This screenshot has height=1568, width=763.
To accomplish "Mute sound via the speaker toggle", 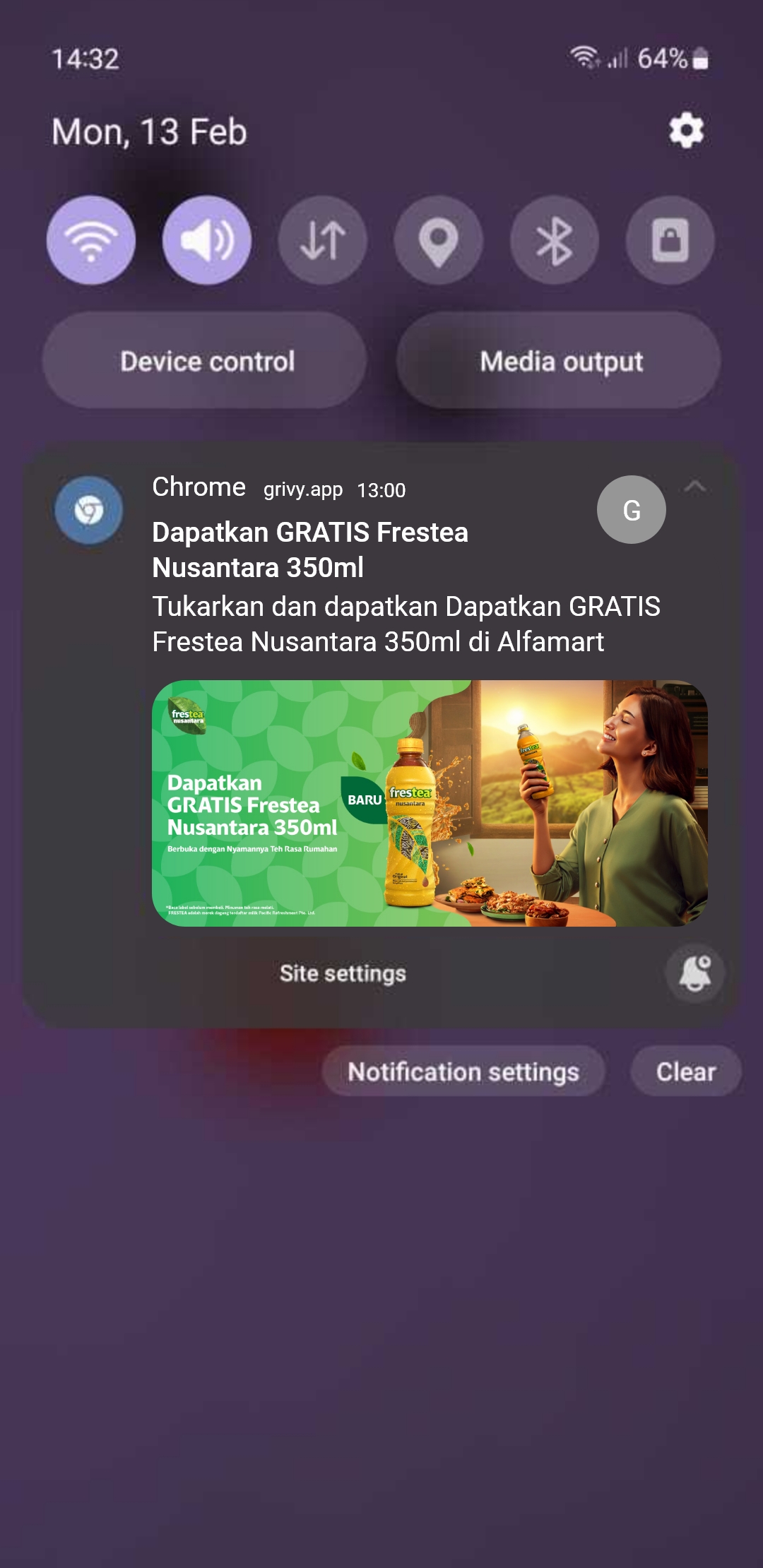I will pos(206,240).
